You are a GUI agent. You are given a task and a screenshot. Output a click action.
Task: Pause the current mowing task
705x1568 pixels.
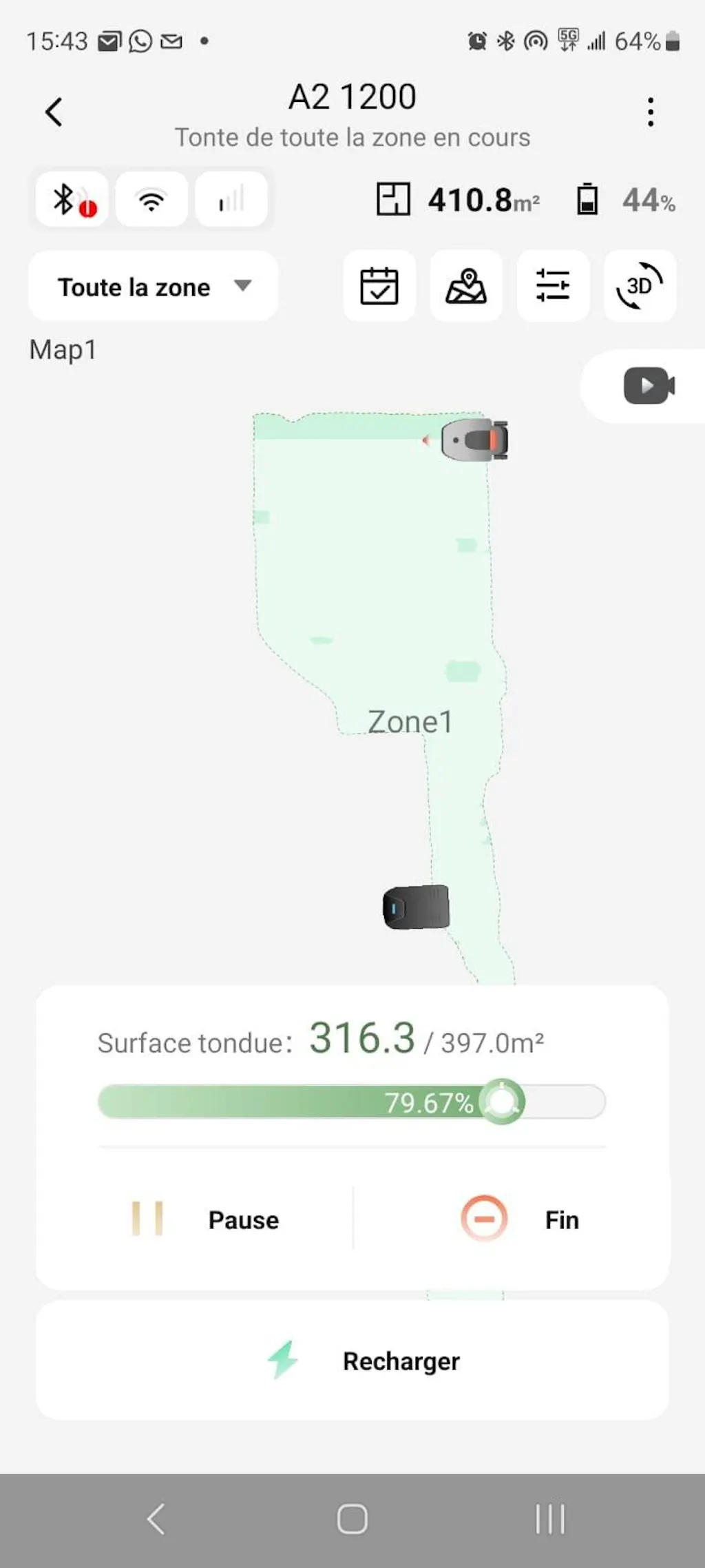coord(205,1219)
